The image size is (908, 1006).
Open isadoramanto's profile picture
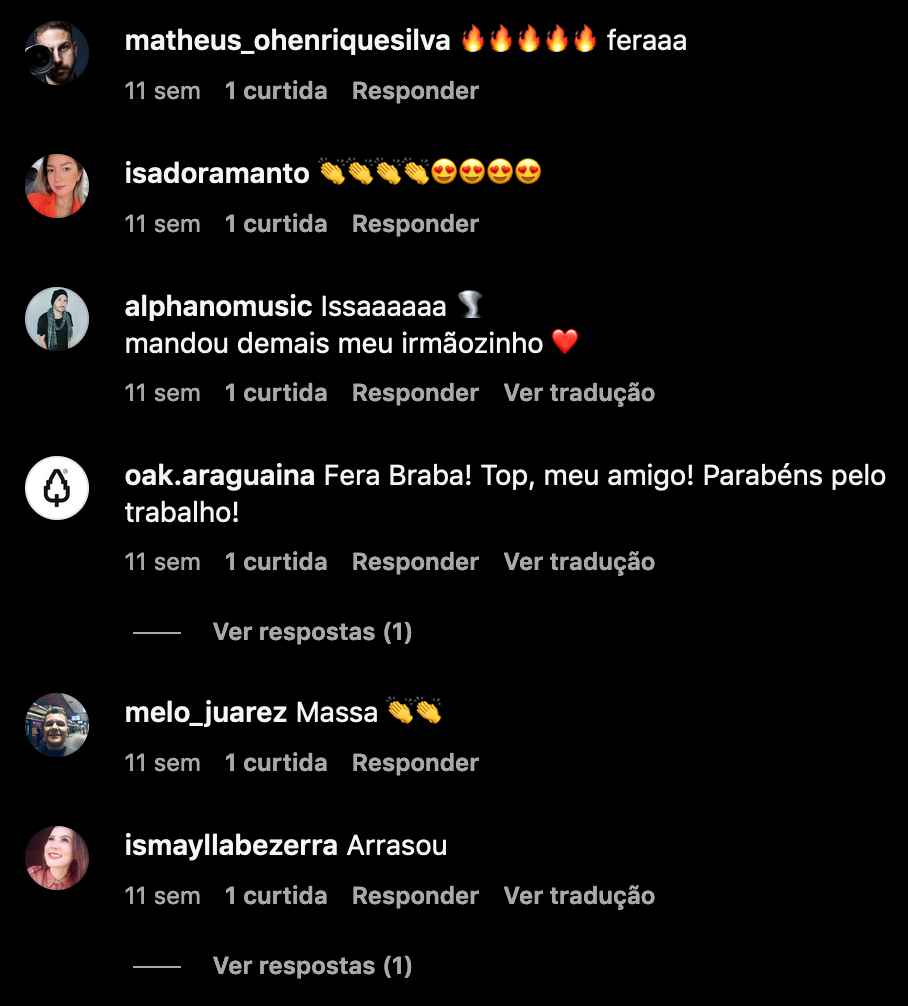(x=57, y=186)
